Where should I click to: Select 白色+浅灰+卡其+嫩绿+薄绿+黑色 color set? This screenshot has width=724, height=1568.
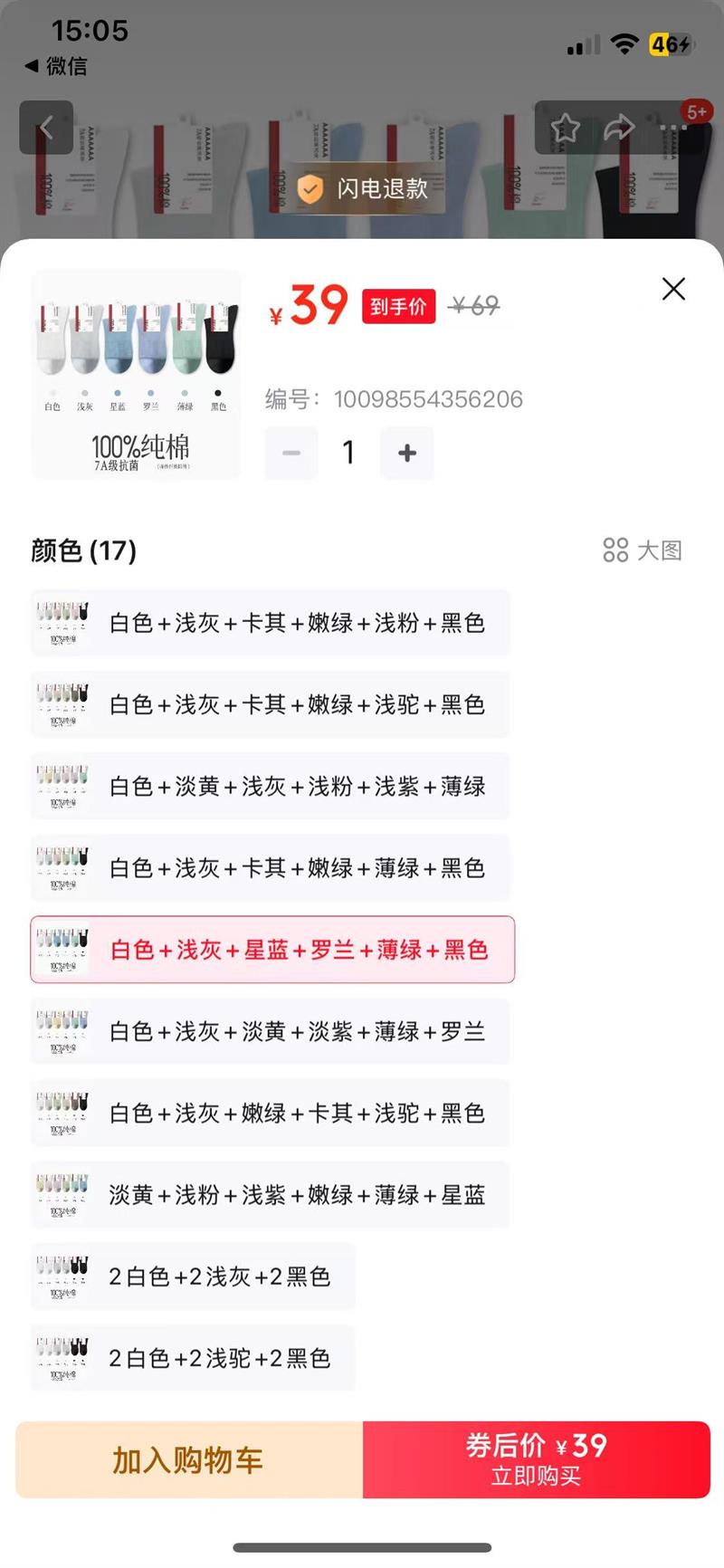click(271, 868)
